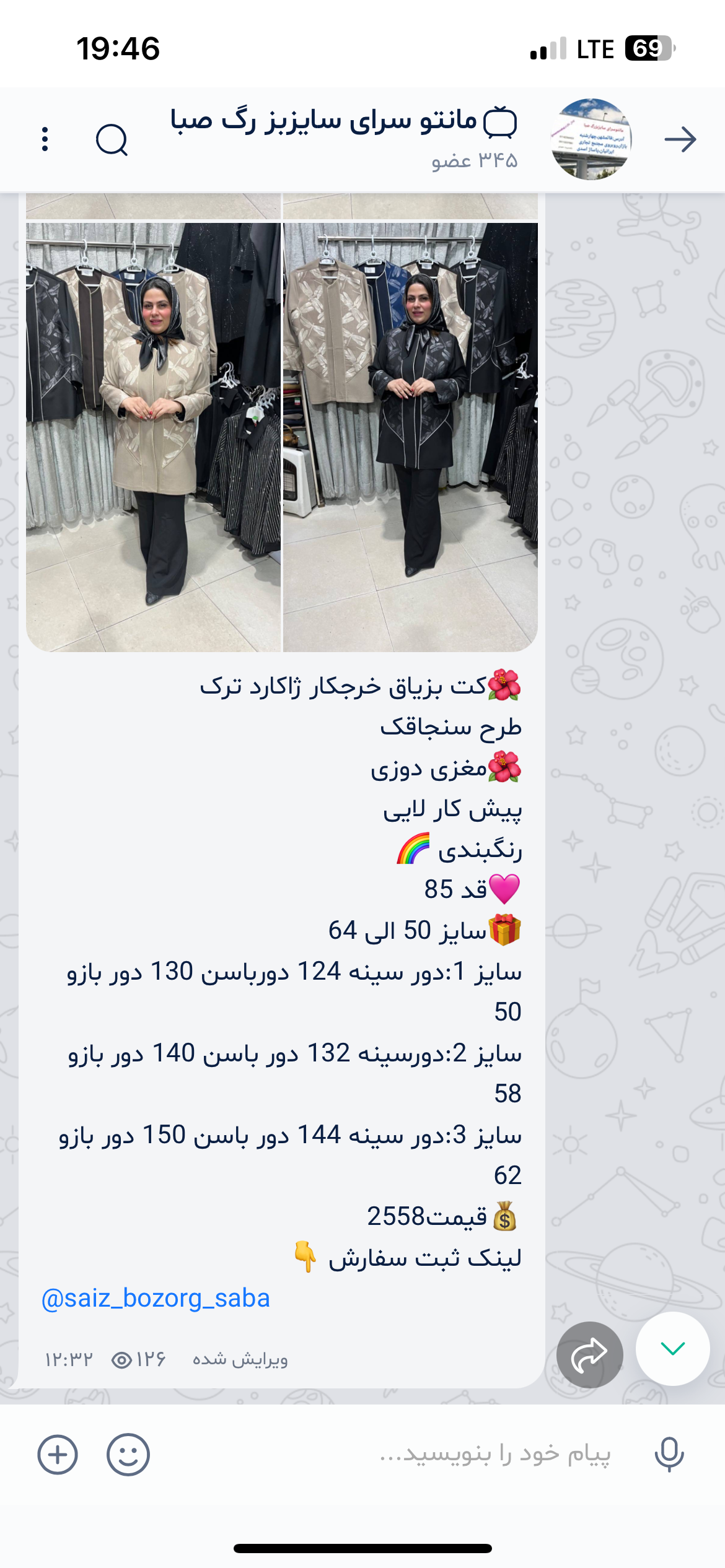The width and height of the screenshot is (725, 1568).
Task: Record a voice message with the microphone
Action: [669, 1455]
